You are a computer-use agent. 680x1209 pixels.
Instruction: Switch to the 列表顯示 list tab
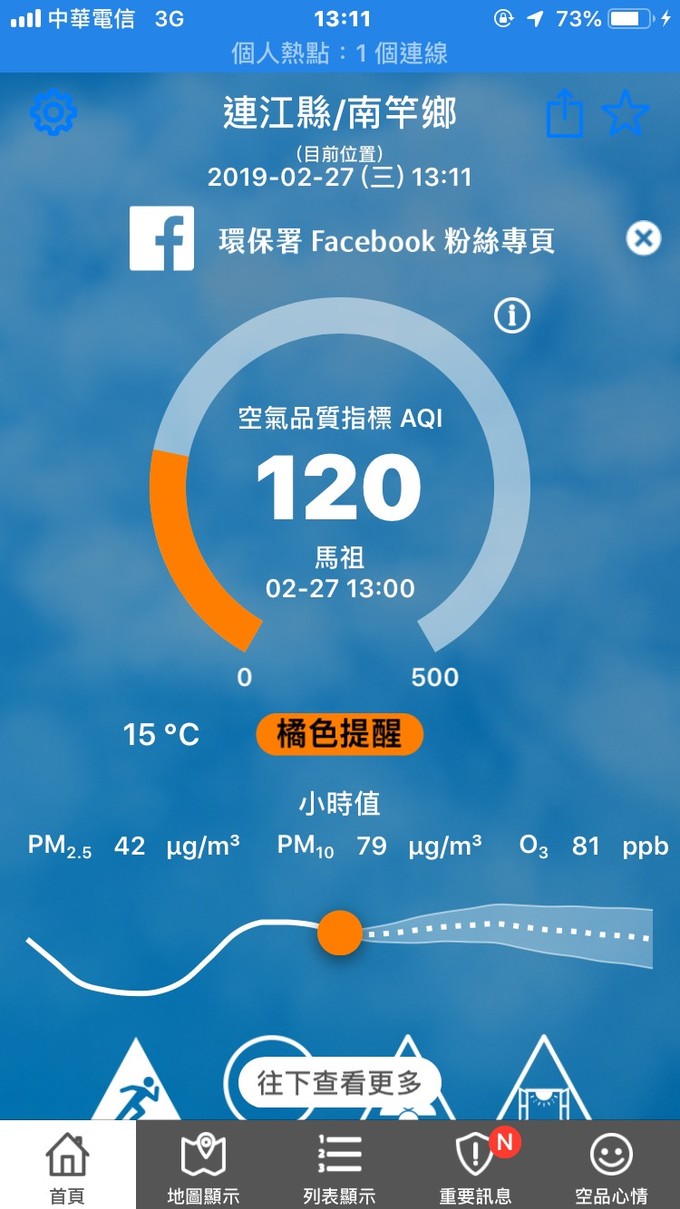tap(339, 1166)
